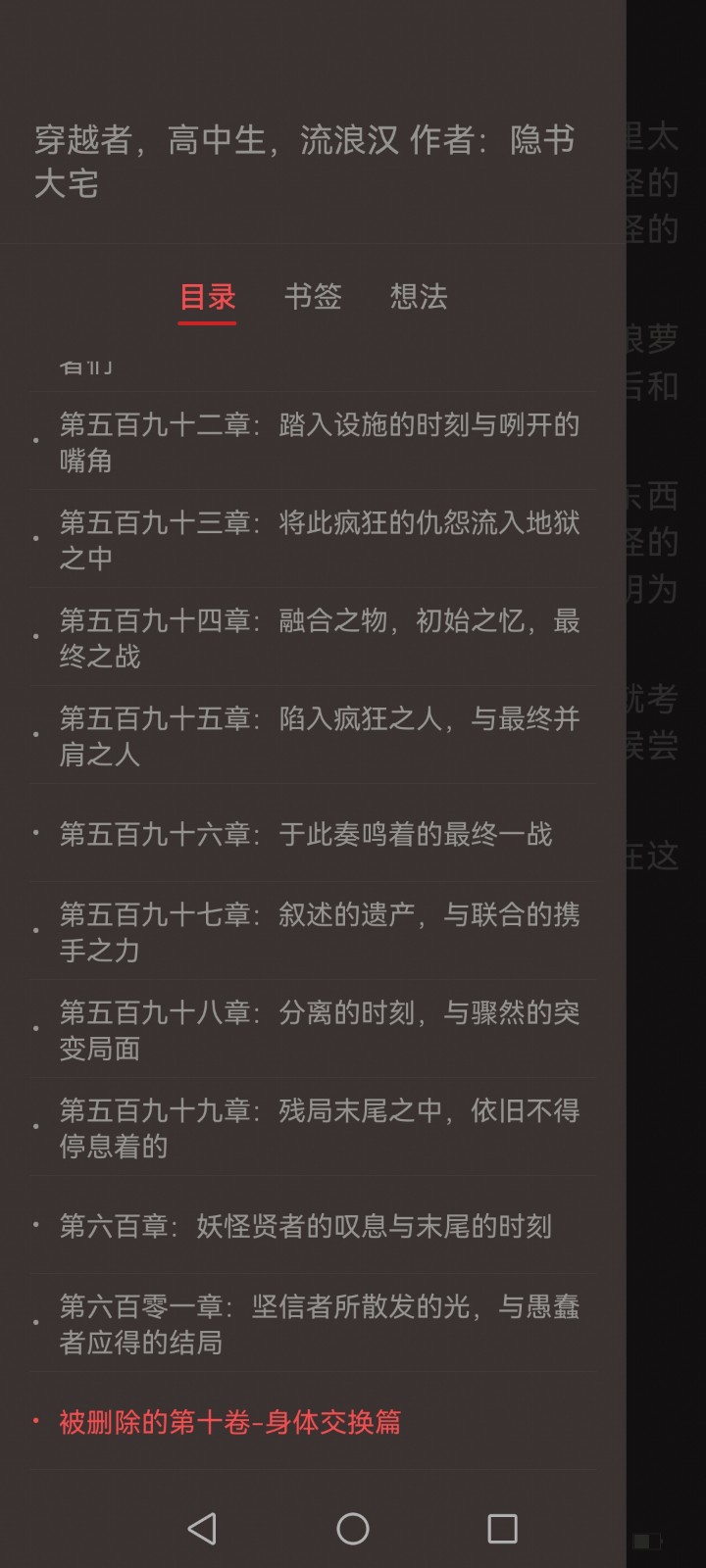
Task: Tap the system back button
Action: [202, 1528]
